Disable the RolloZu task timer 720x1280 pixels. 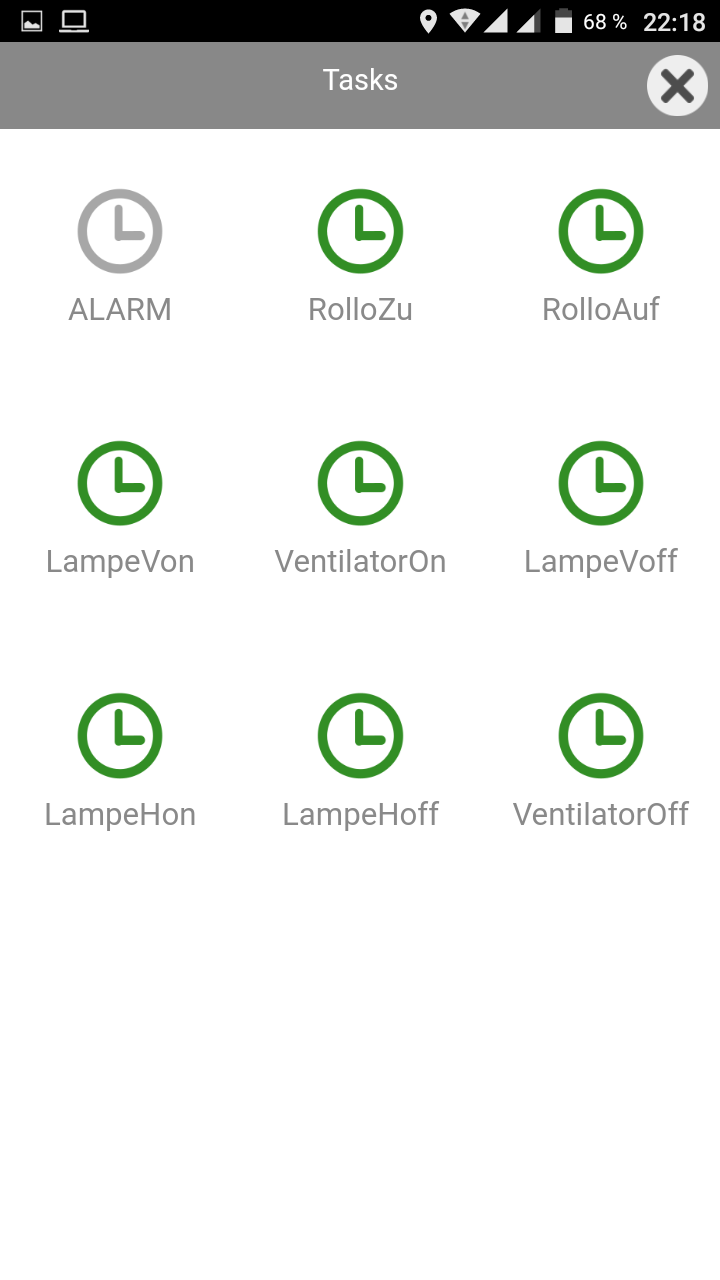pyautogui.click(x=360, y=231)
